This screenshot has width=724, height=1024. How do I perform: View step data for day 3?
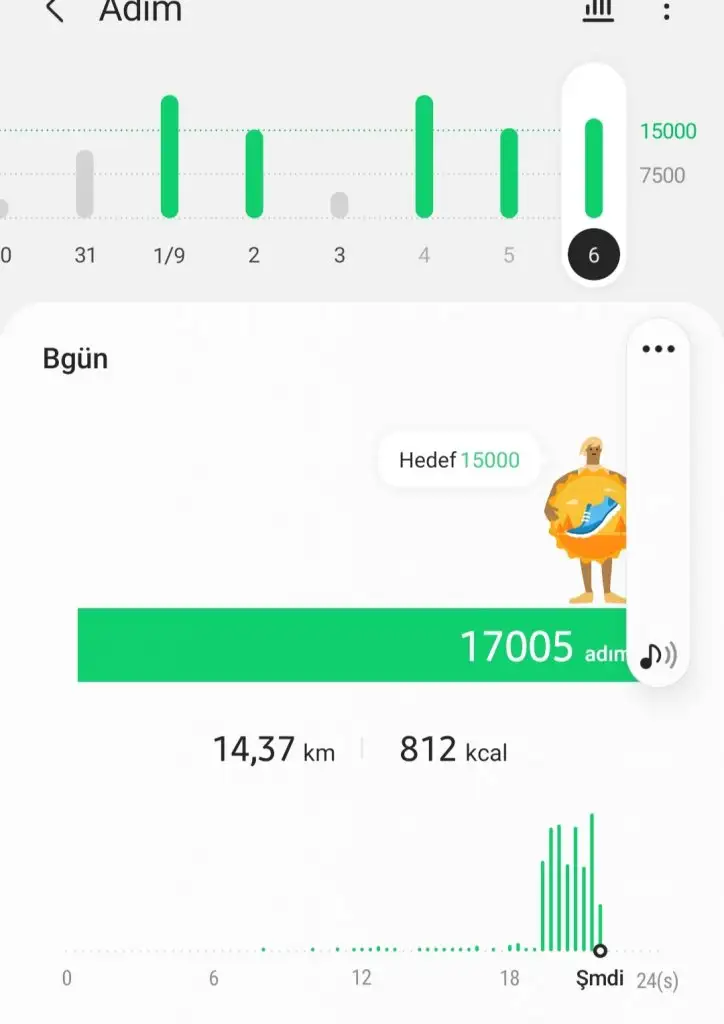[339, 206]
